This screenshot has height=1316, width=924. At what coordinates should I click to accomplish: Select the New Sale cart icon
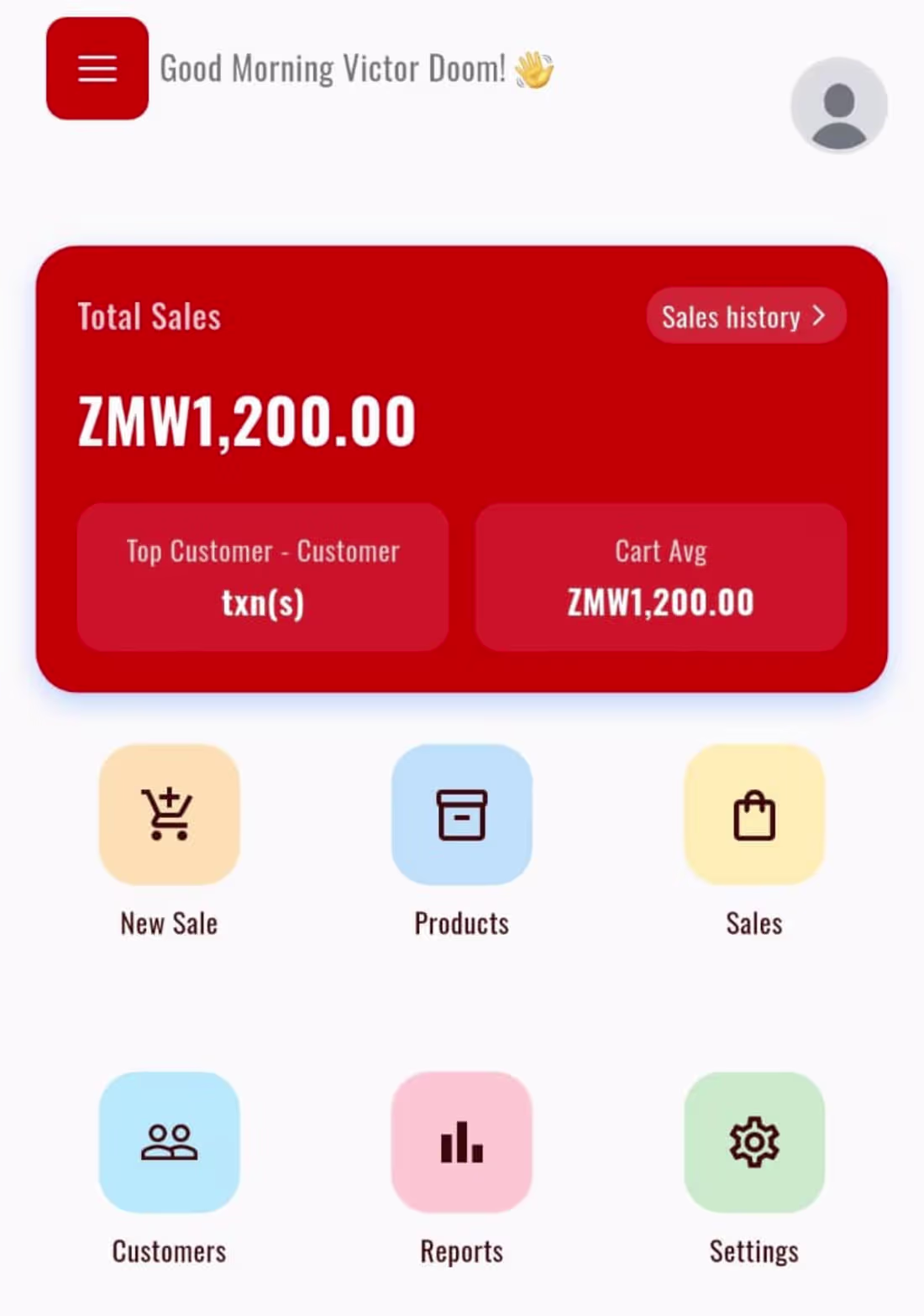pyautogui.click(x=168, y=815)
